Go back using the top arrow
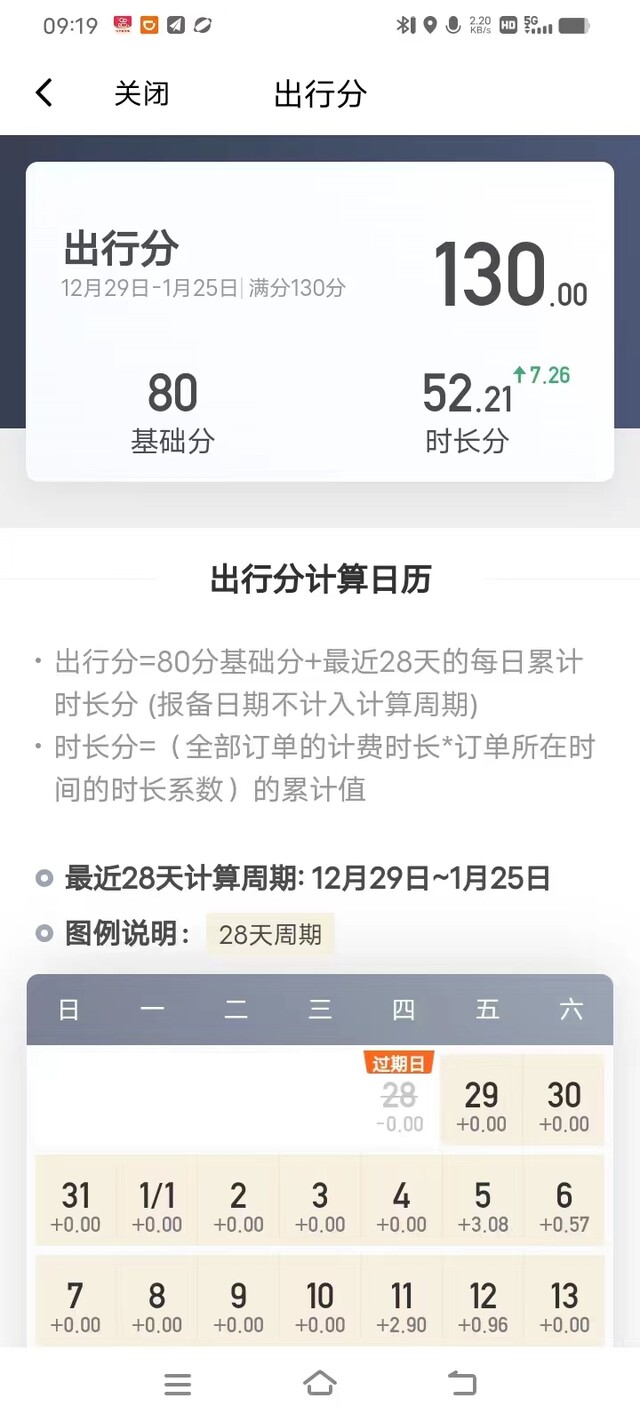This screenshot has height=1422, width=640. pos(43,93)
